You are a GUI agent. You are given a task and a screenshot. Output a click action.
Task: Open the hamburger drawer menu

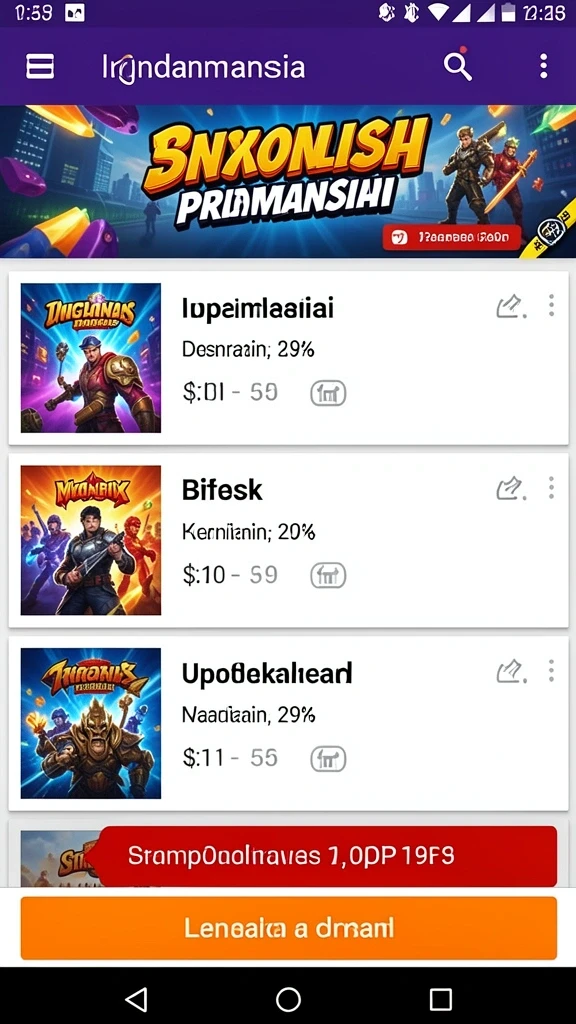(40, 66)
